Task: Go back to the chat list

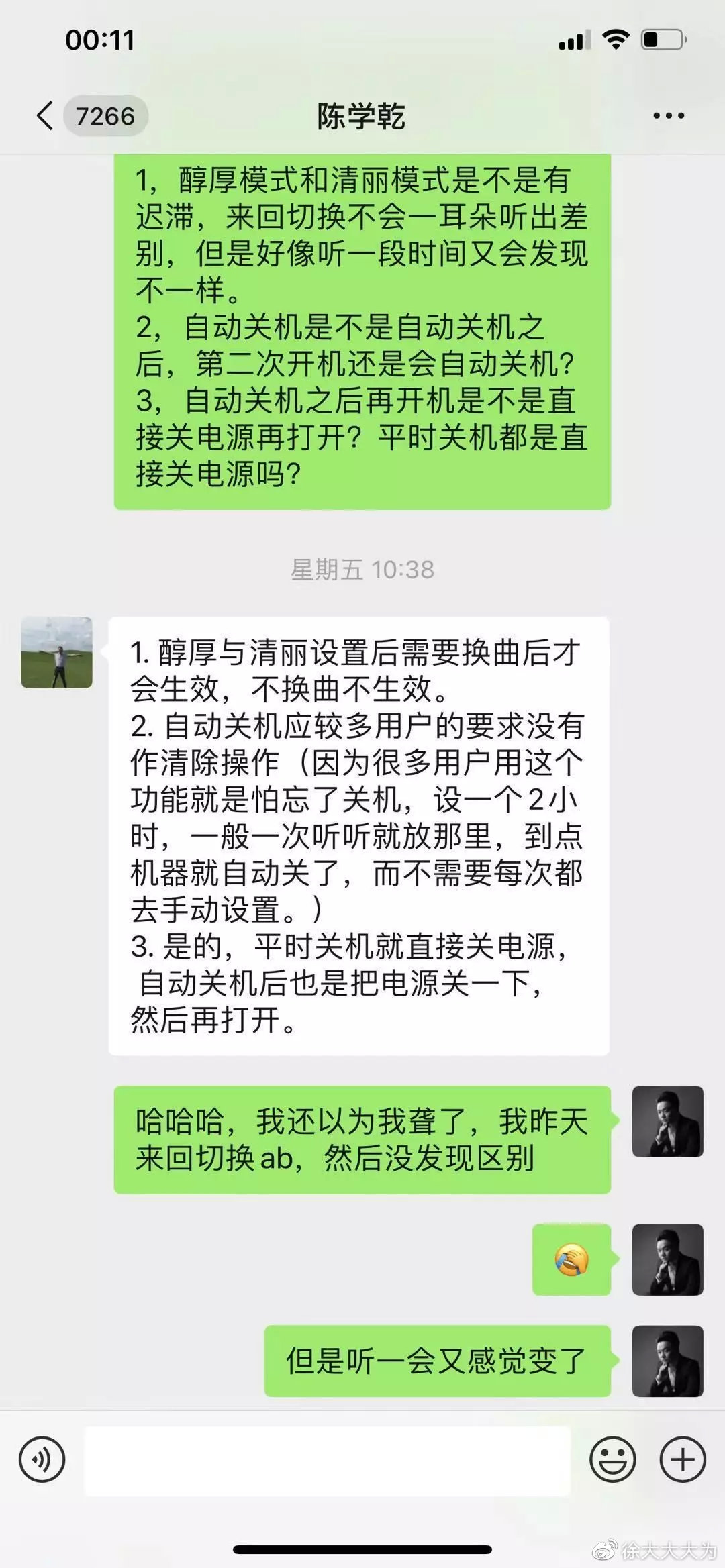Action: click(x=46, y=116)
